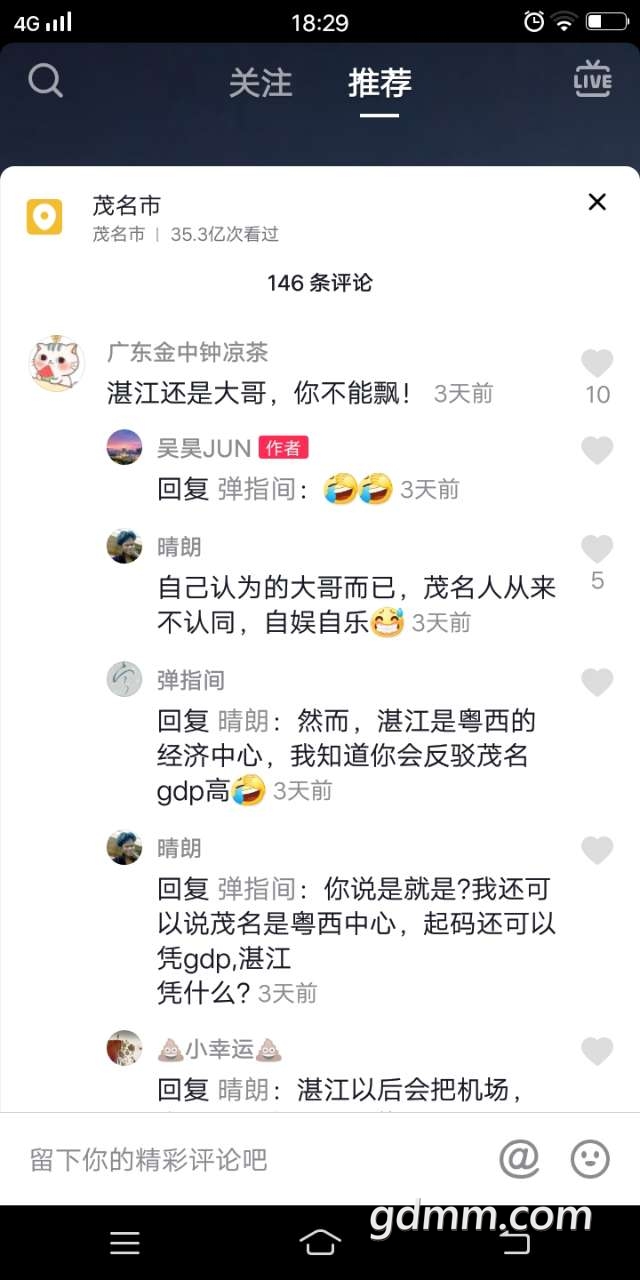Like 晴朗's comment about 自娱自乐

[597, 549]
